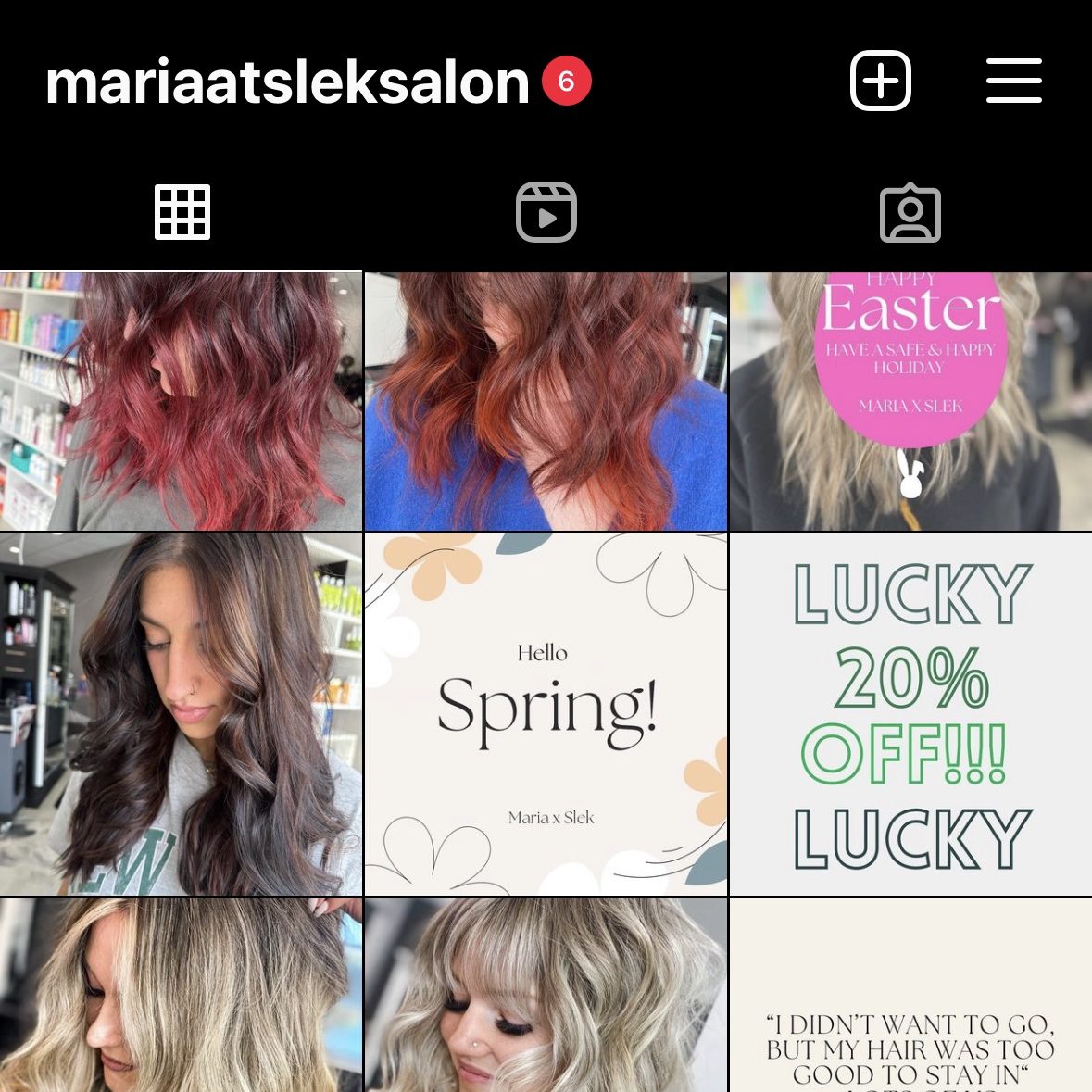View the Lucky 20% Off post
Image resolution: width=1092 pixels, height=1092 pixels.
[x=910, y=714]
